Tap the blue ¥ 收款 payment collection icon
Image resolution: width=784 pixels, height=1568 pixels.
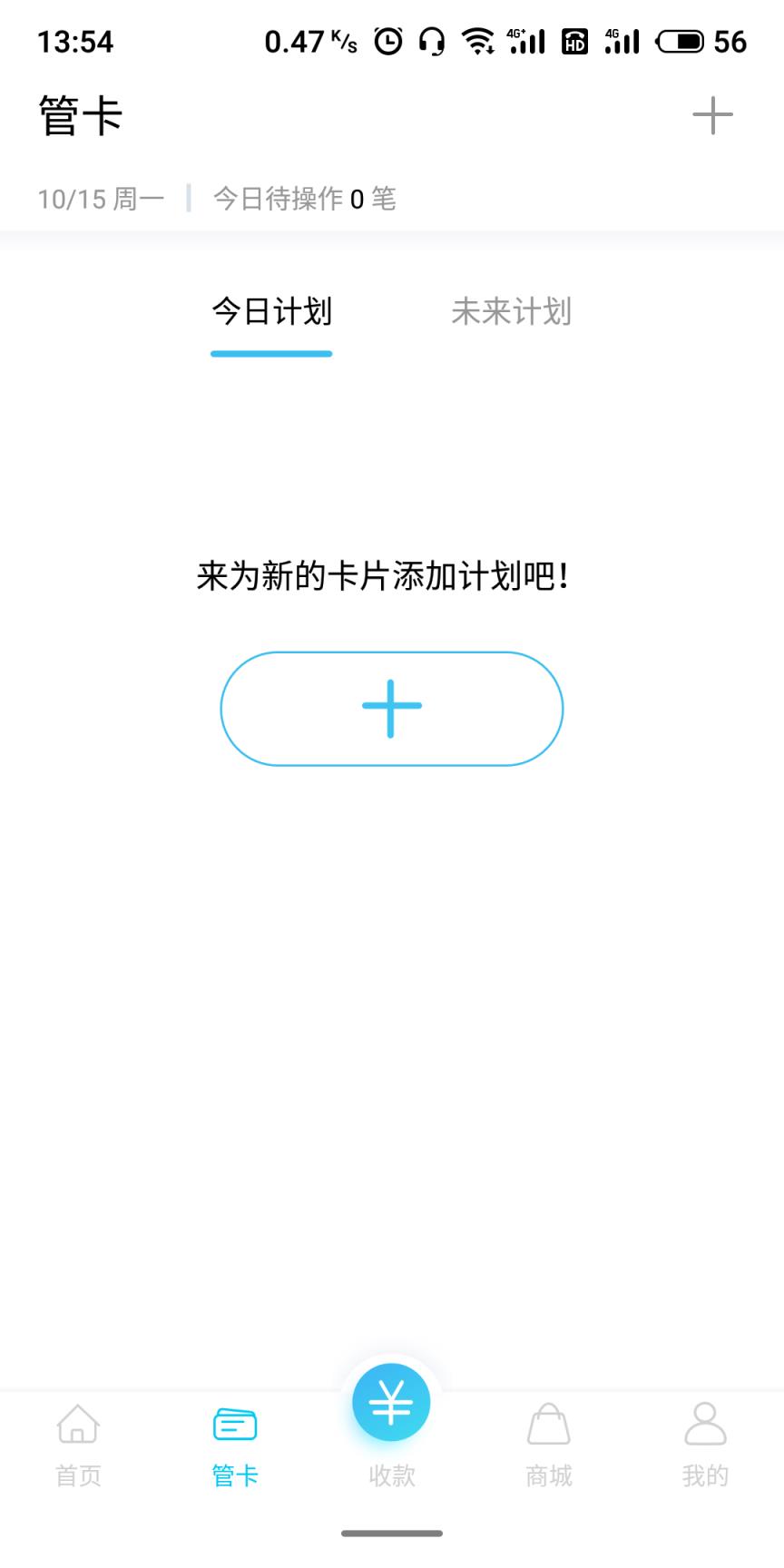[x=390, y=1402]
